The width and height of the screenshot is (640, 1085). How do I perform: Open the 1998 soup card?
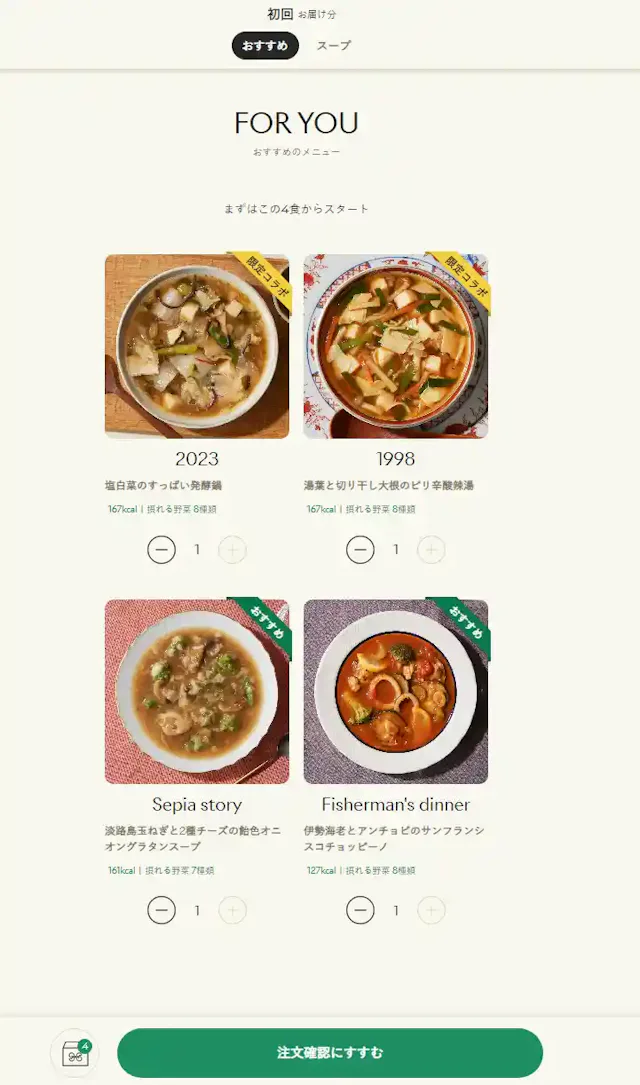point(396,346)
